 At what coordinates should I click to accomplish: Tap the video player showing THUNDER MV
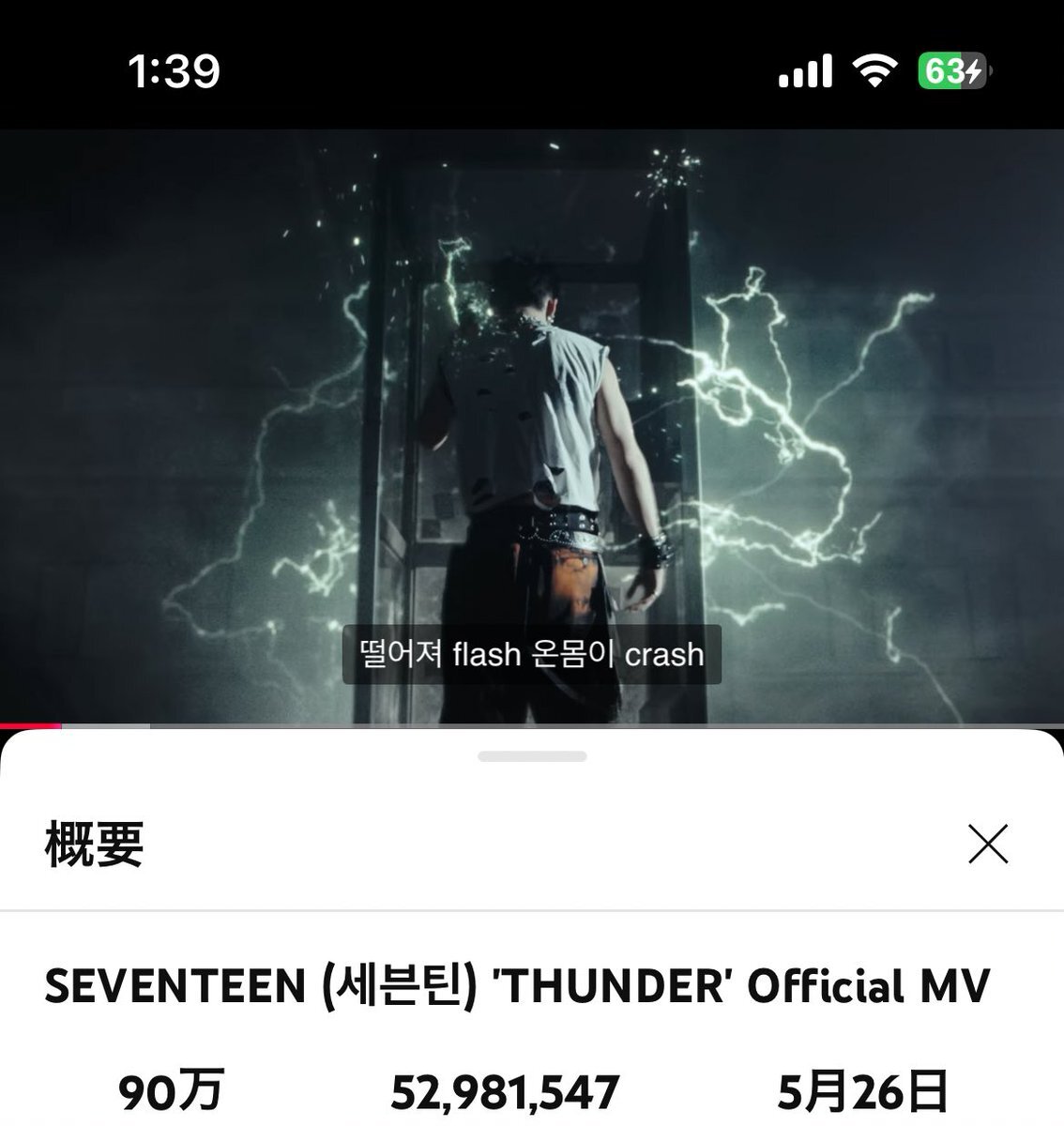[532, 422]
